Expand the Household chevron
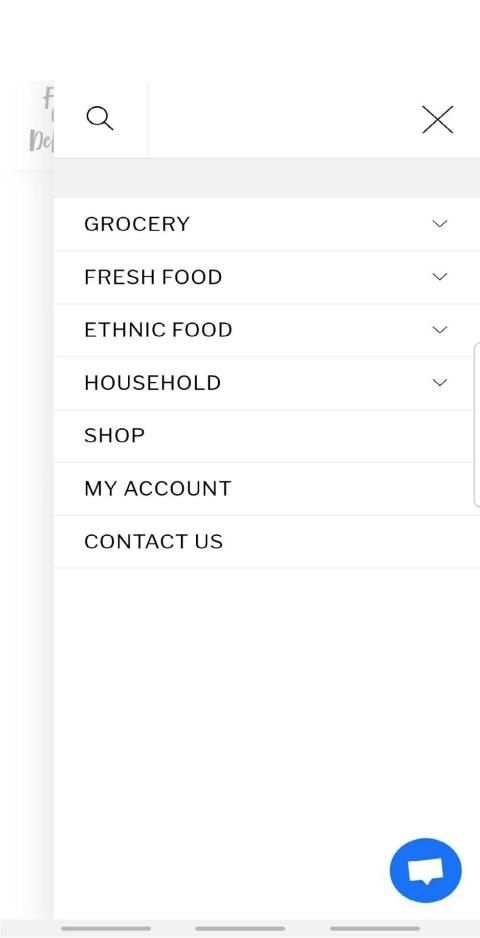The width and height of the screenshot is (480, 938). 440,383
